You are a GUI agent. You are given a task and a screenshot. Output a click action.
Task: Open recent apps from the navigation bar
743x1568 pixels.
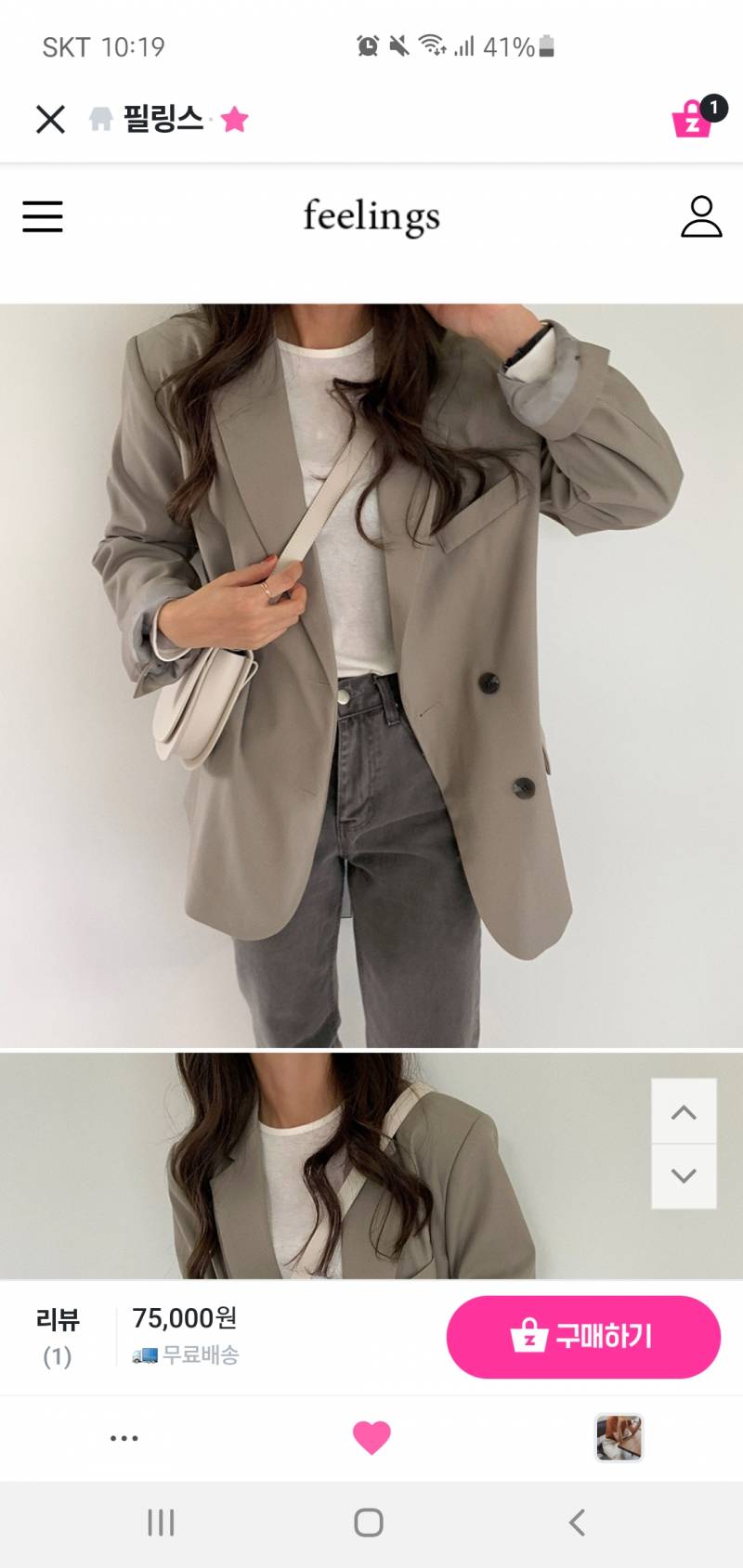pyautogui.click(x=161, y=1523)
